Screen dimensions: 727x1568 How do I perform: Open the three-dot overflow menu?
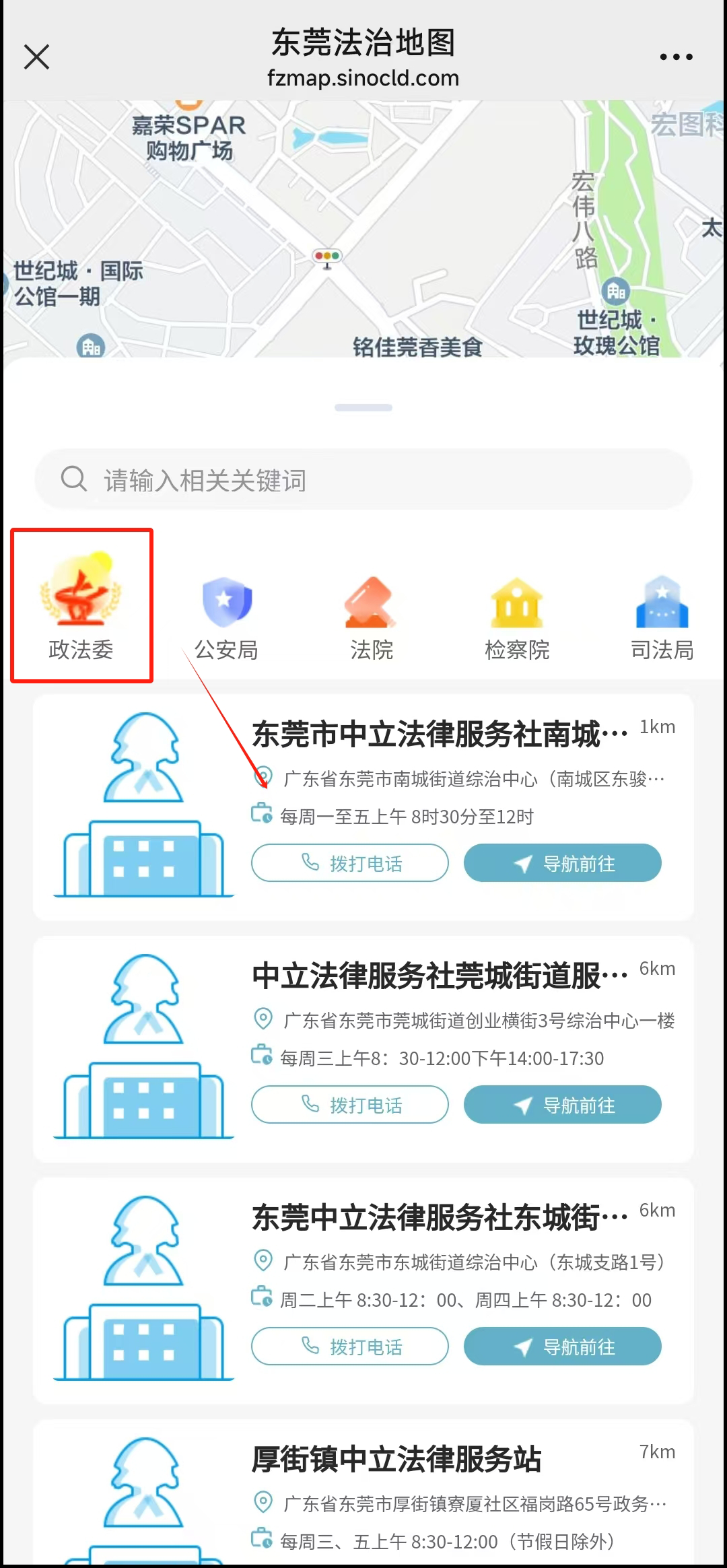point(676,57)
